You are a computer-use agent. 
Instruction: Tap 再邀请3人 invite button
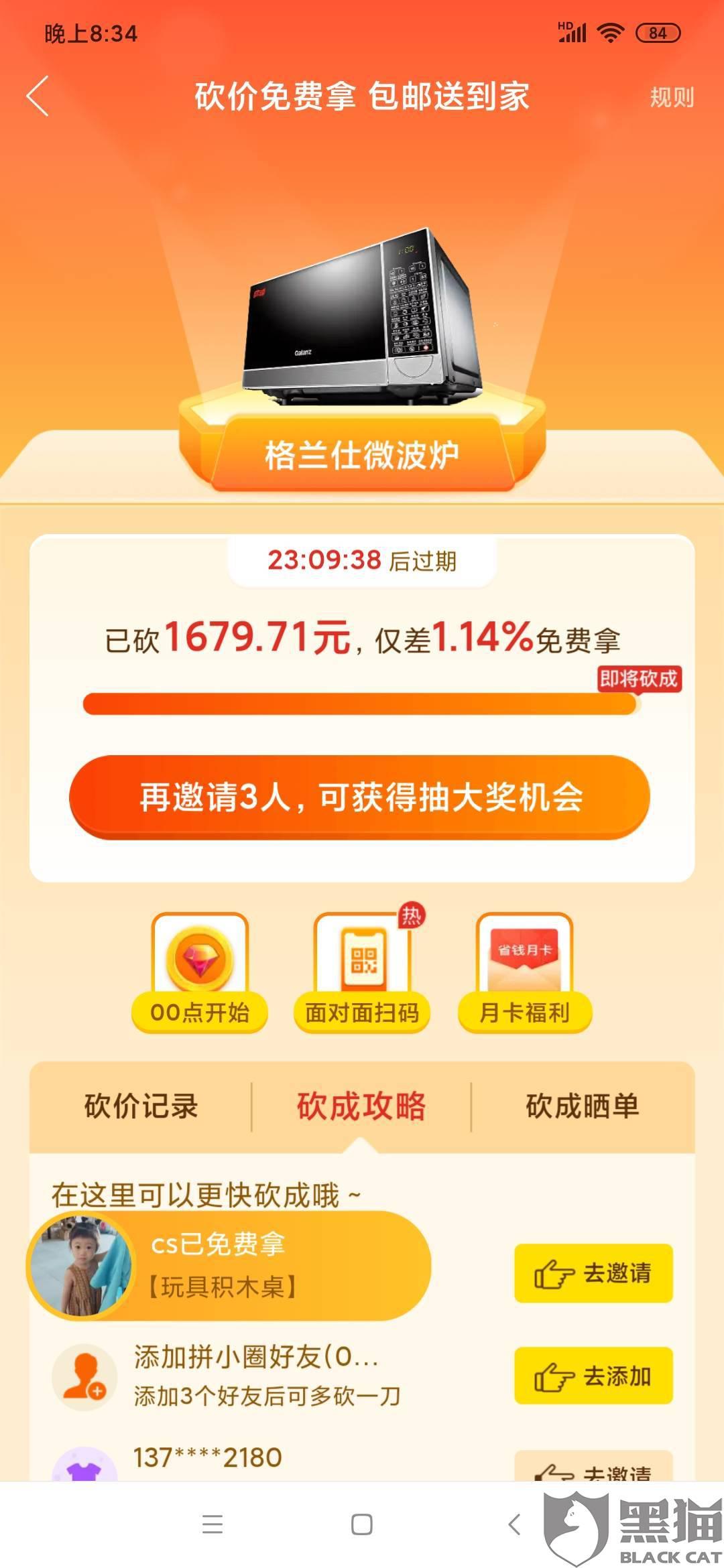(360, 797)
